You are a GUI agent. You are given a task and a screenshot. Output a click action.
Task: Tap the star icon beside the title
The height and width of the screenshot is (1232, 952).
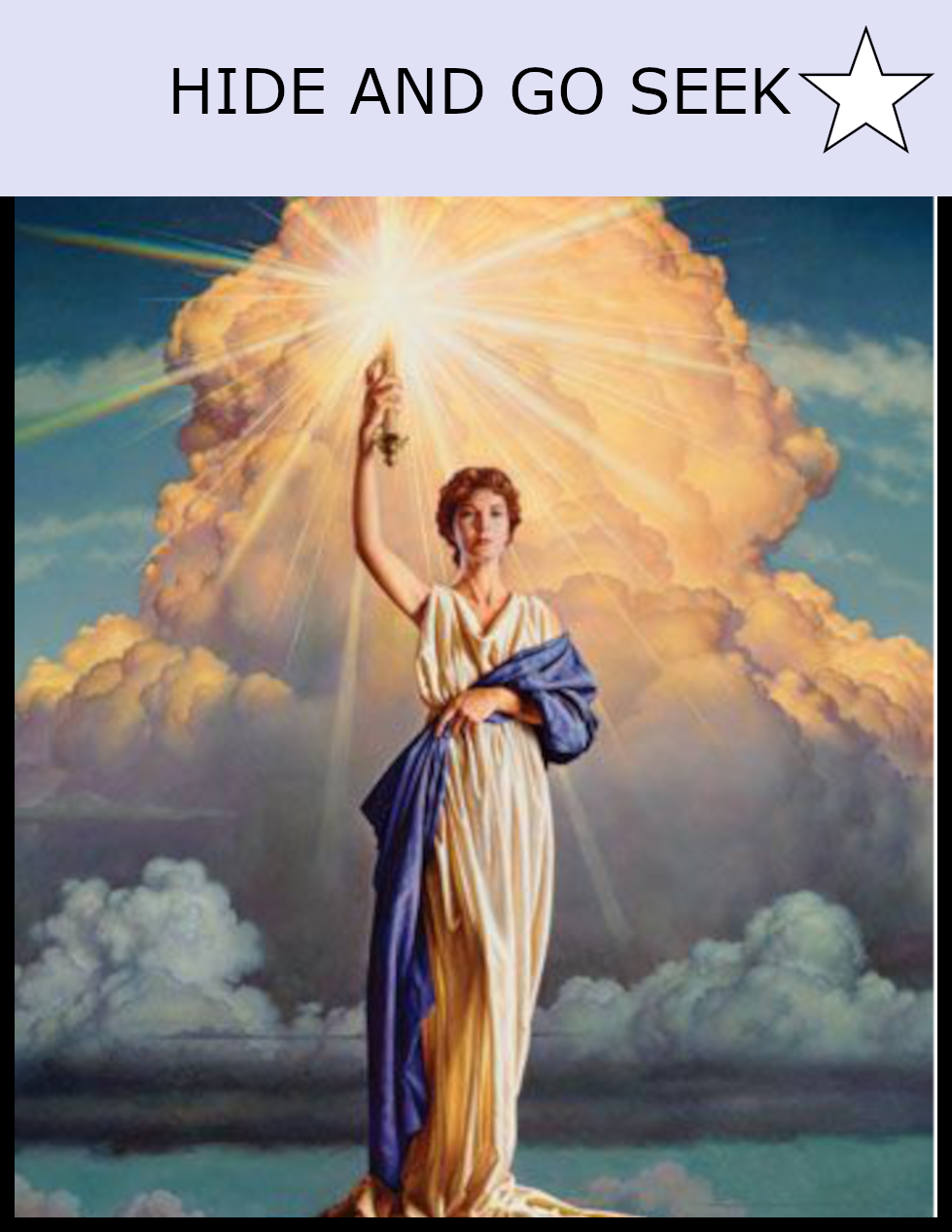coord(865,96)
